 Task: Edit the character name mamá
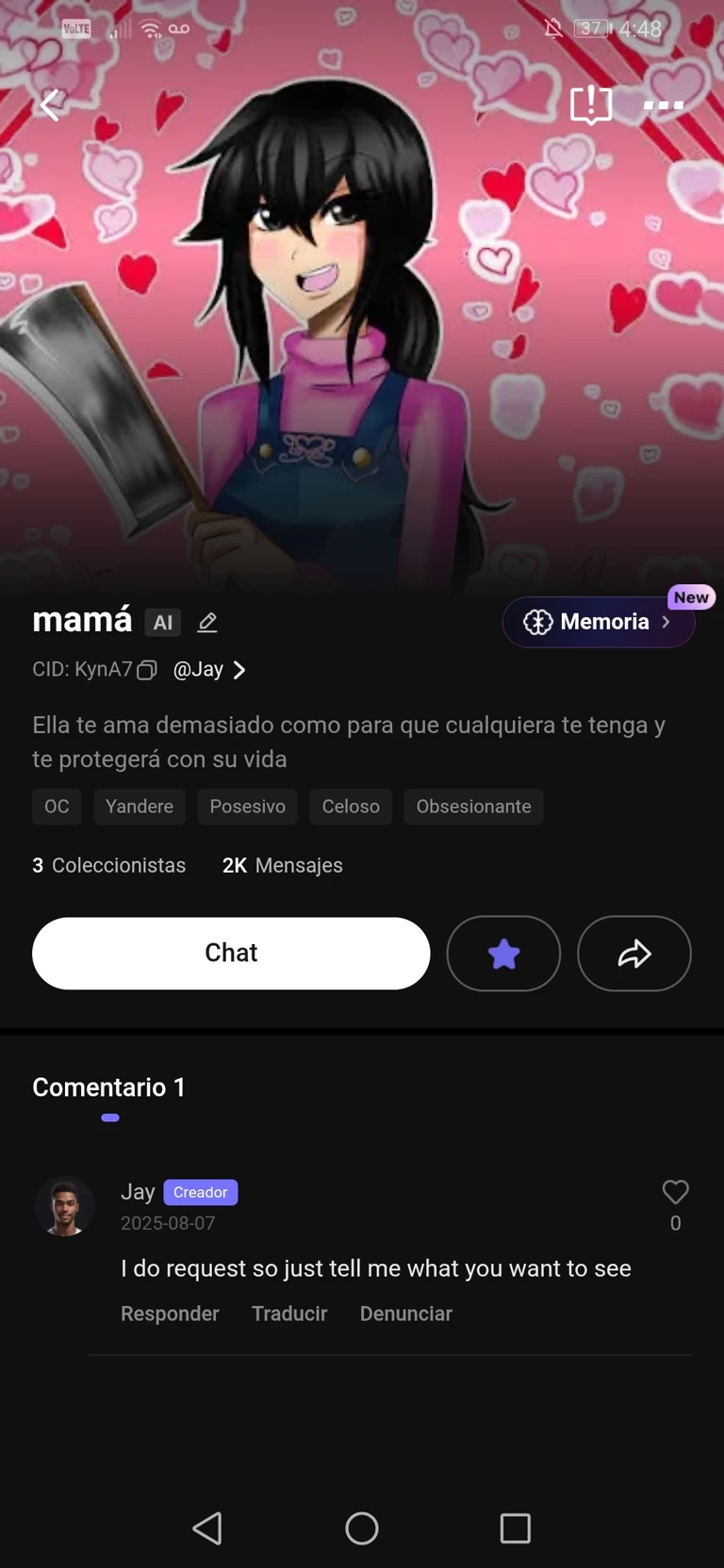pos(207,622)
